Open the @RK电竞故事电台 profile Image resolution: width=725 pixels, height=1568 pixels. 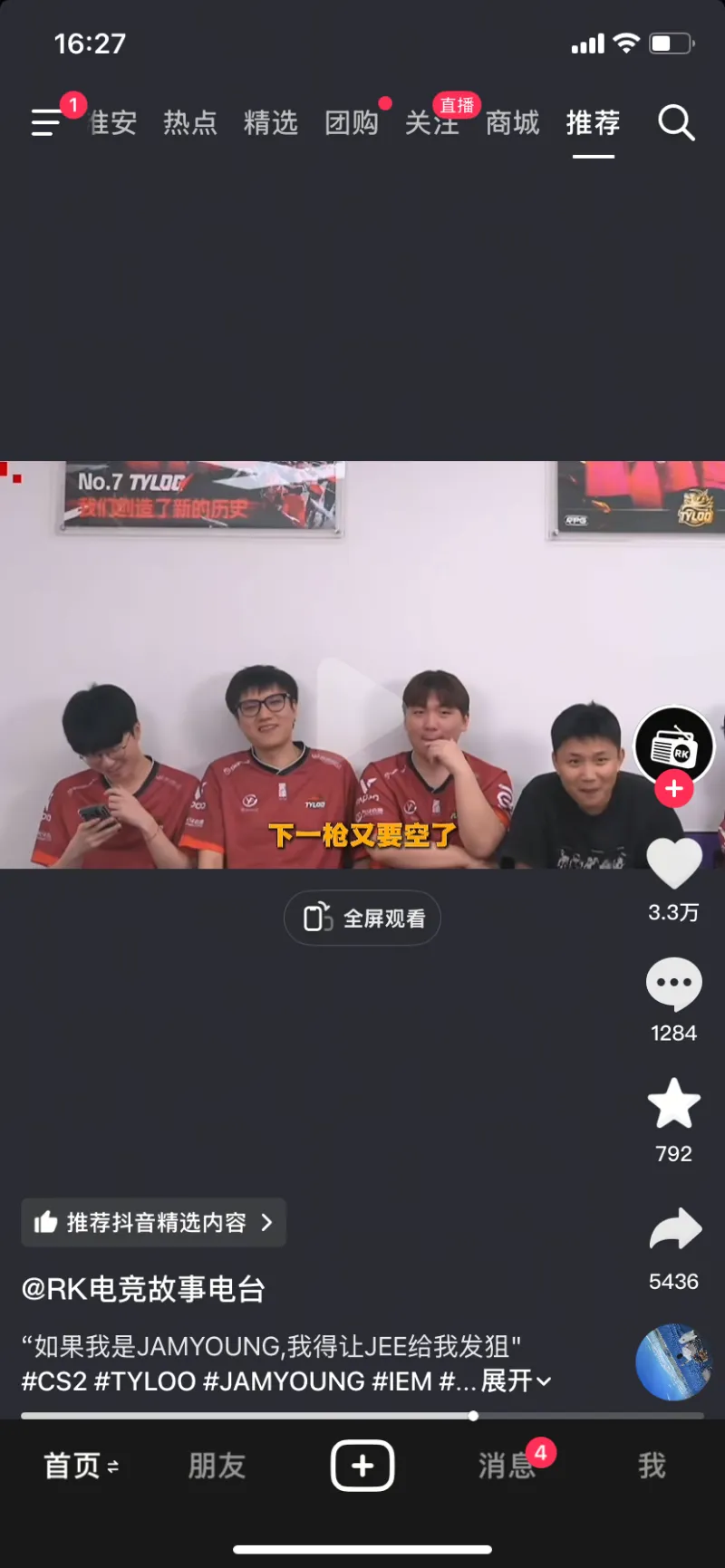(143, 1289)
